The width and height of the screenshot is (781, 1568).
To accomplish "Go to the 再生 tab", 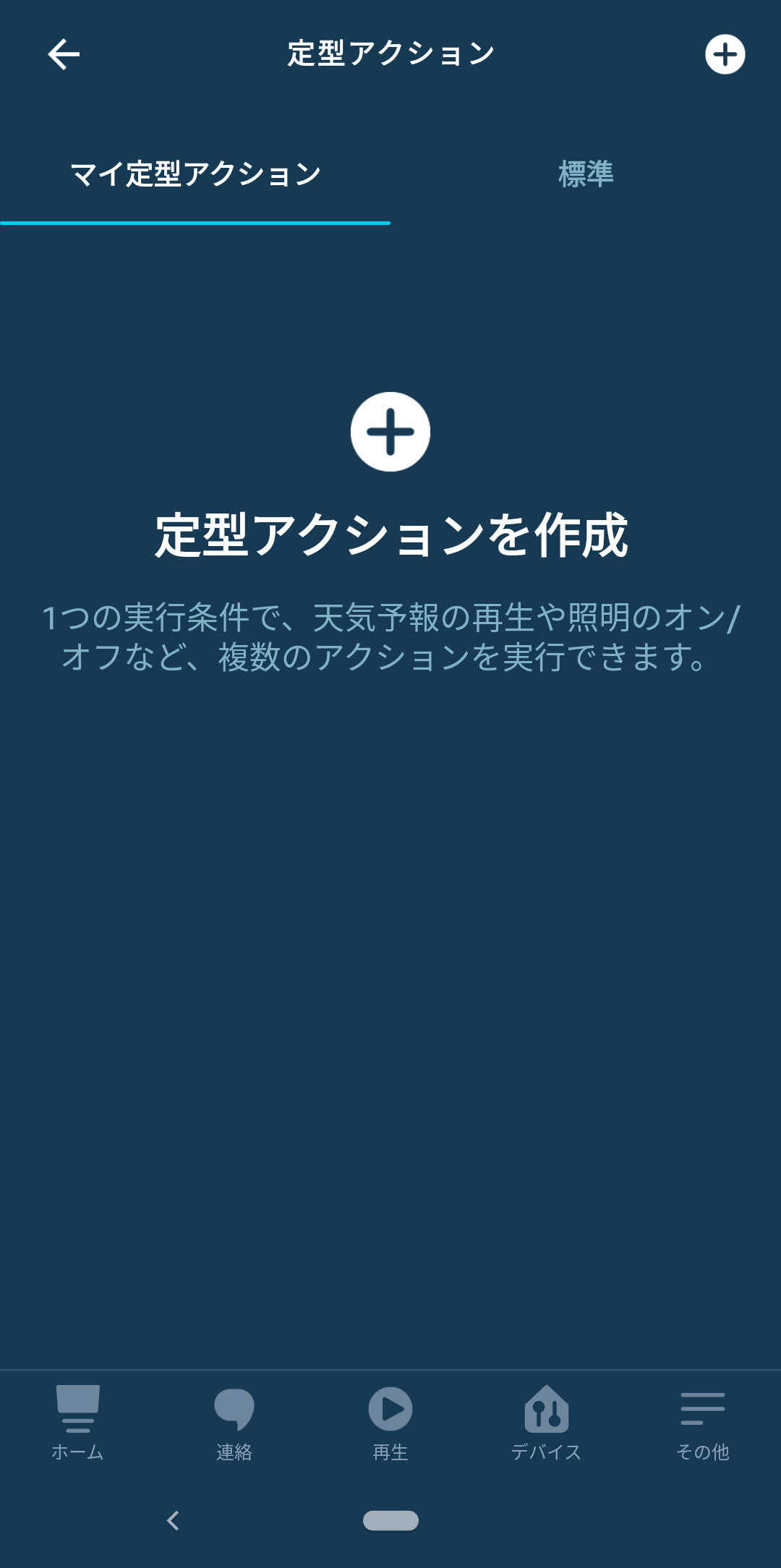I will pyautogui.click(x=390, y=1423).
